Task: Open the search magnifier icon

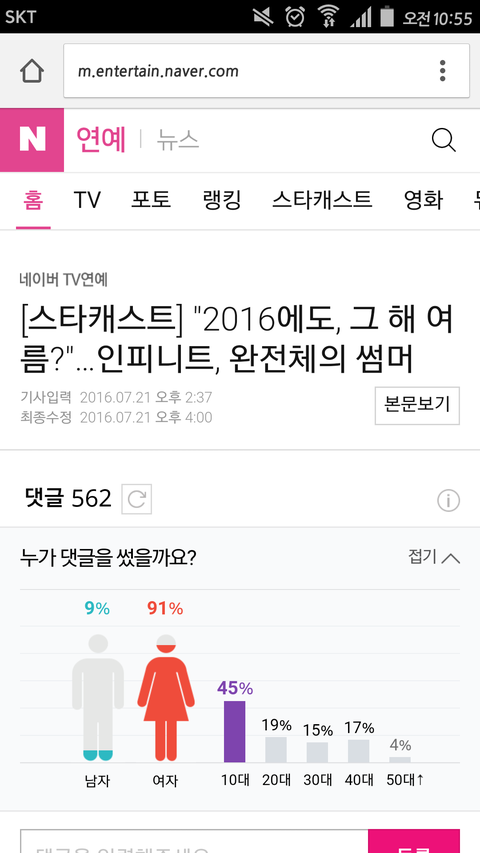Action: coord(444,140)
